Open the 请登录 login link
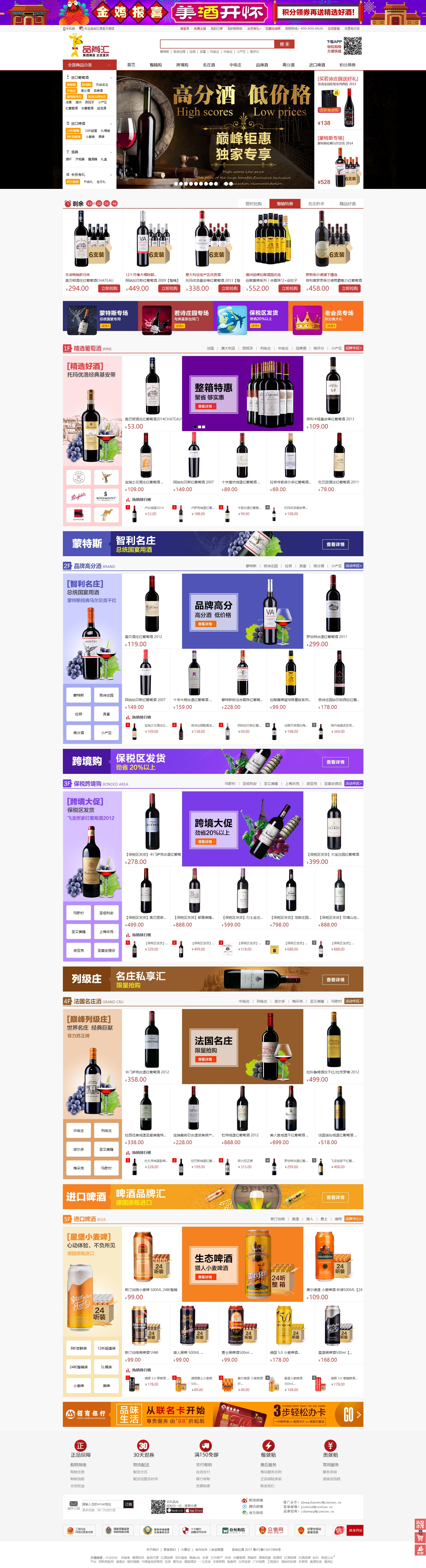Viewport: 426px width, 1568px height. coord(184,28)
